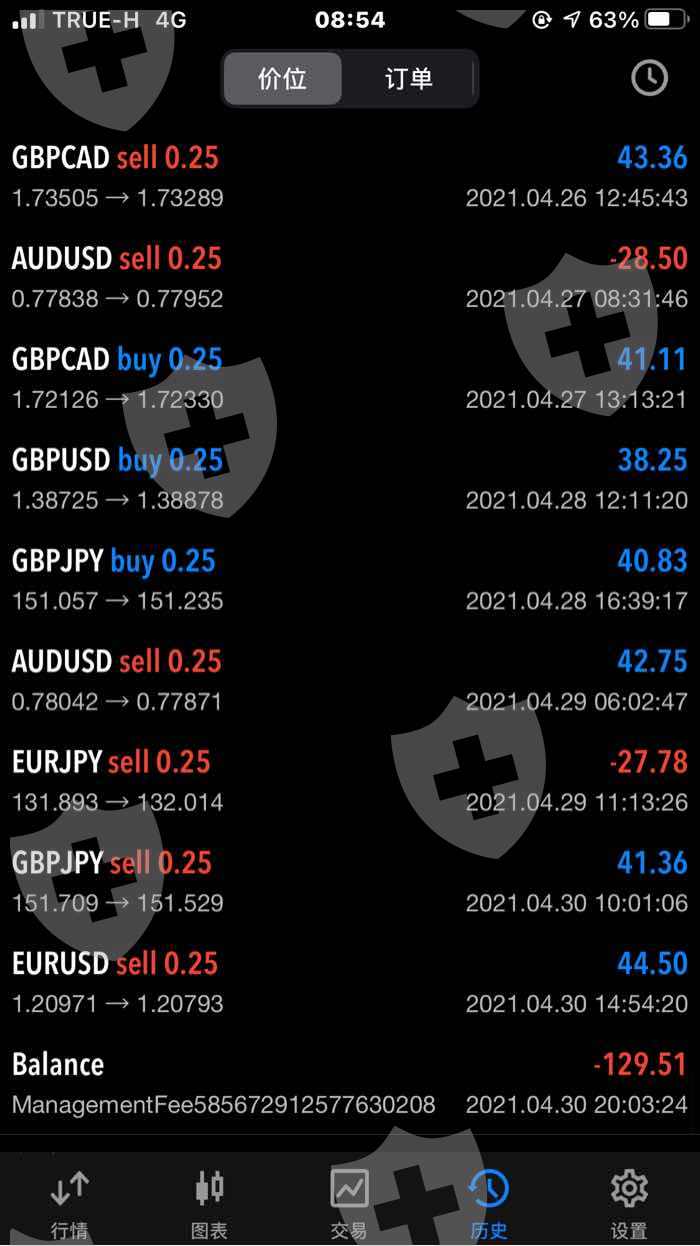Open the date range clock icon
700x1246 pixels.
click(x=649, y=78)
